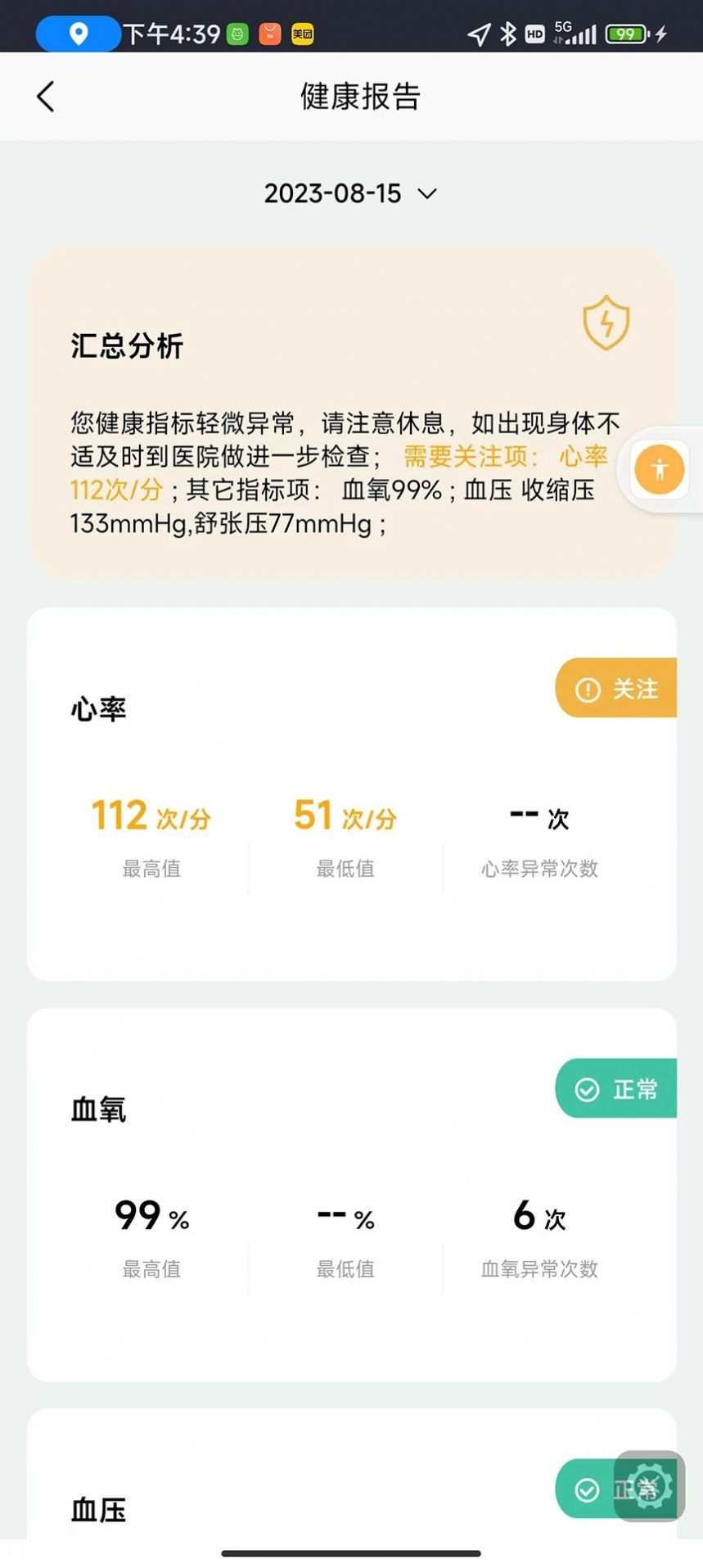Image resolution: width=703 pixels, height=1568 pixels.
Task: Collapse the 心率 detail card
Action: click(98, 707)
